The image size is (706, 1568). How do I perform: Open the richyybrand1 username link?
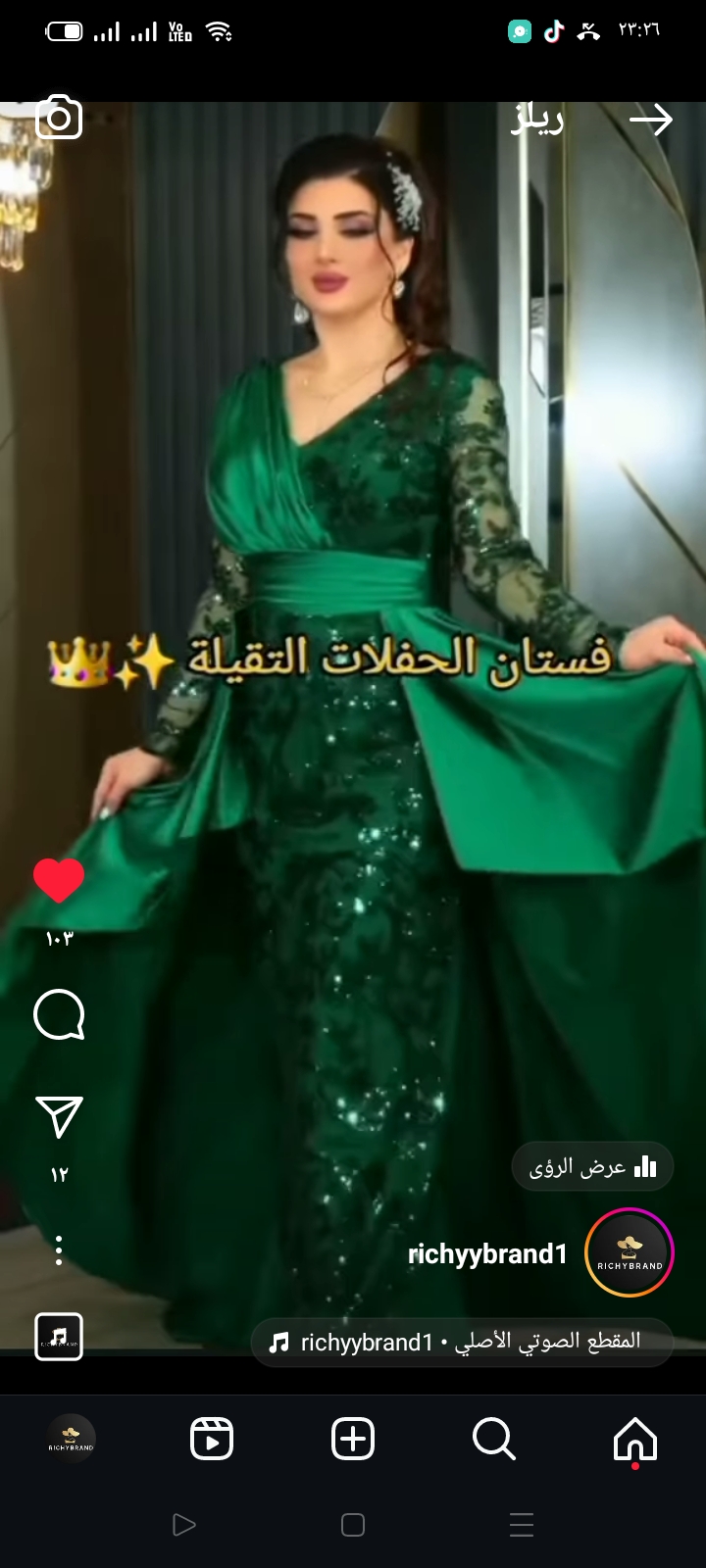[487, 1254]
